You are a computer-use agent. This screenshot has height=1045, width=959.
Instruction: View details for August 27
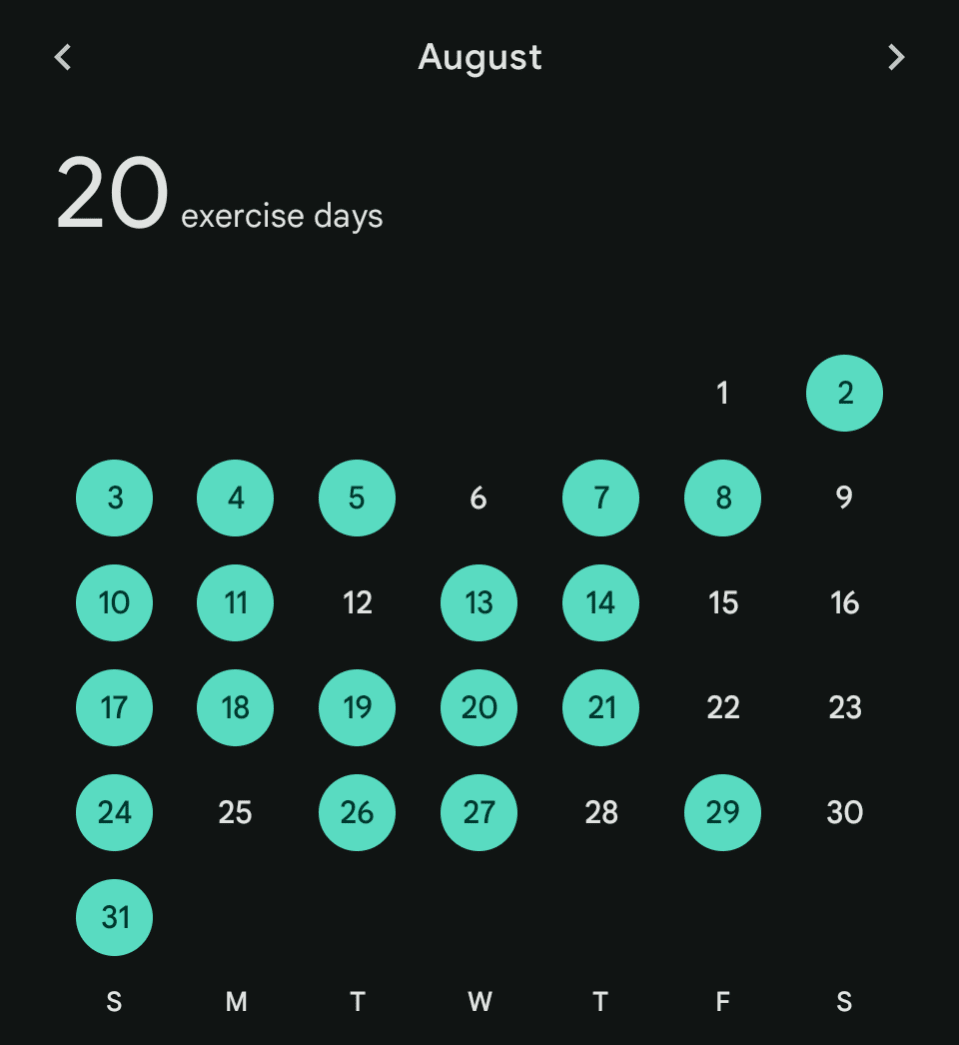pos(479,812)
